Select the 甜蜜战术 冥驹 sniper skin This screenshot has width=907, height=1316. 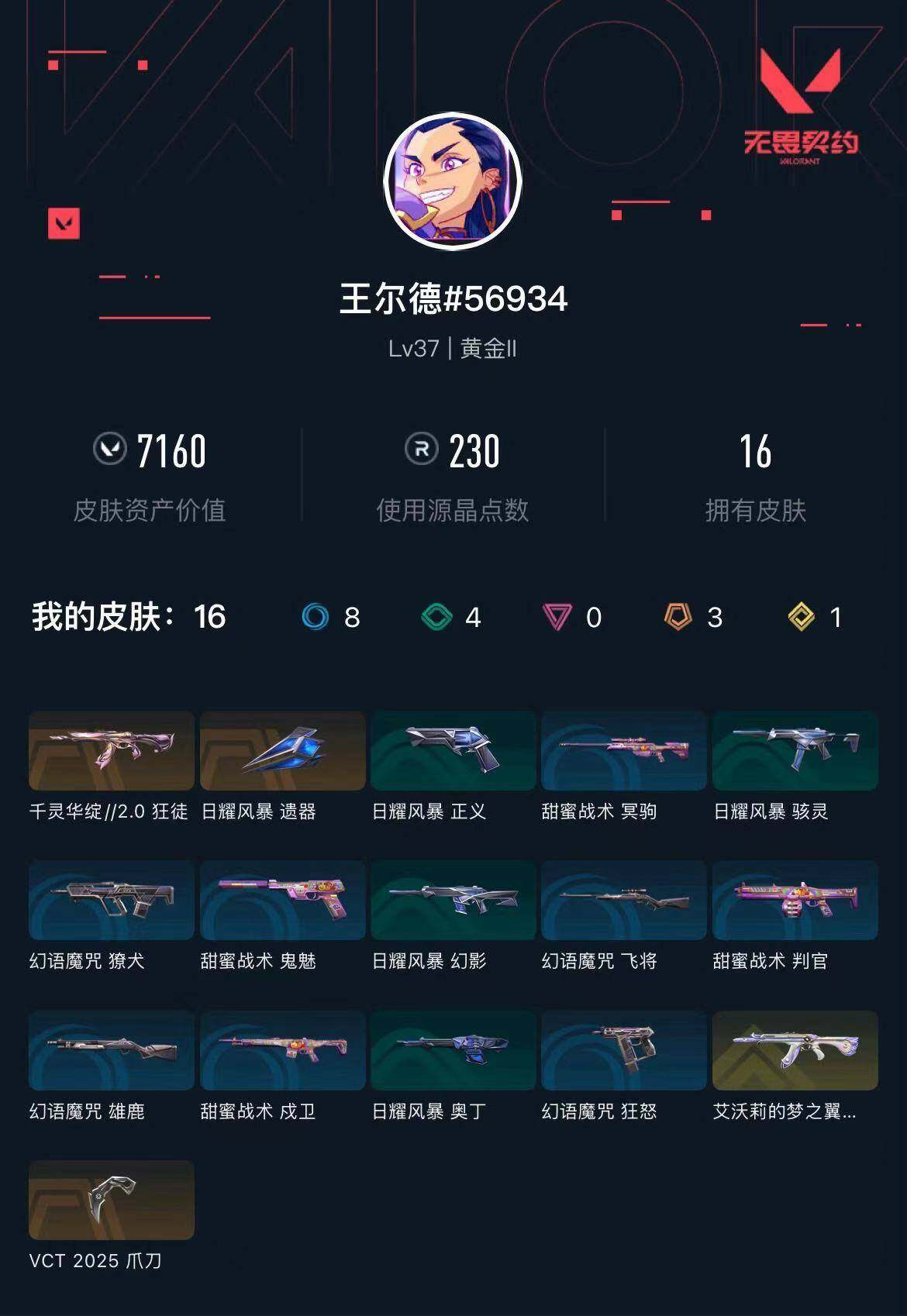pos(625,751)
